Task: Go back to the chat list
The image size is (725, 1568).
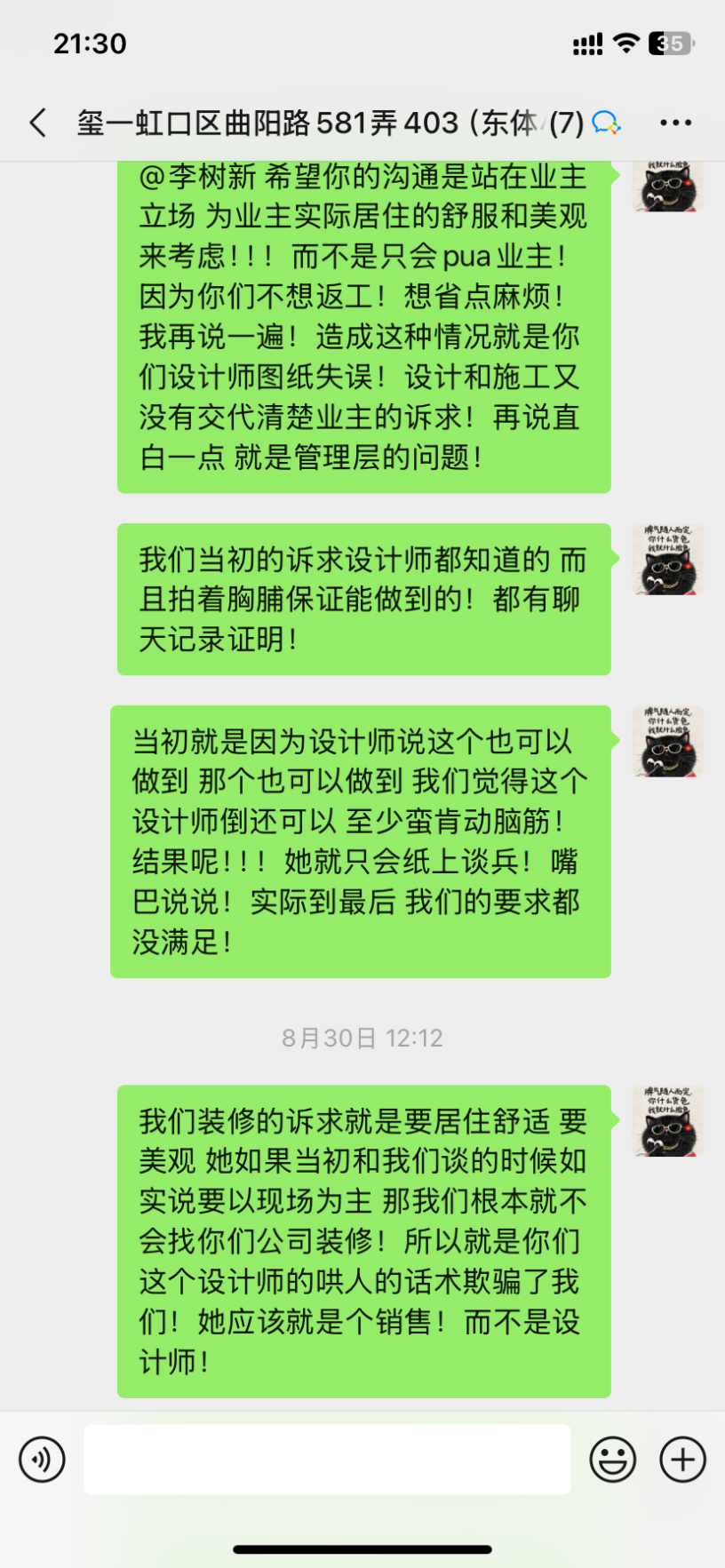Action: pos(37,123)
